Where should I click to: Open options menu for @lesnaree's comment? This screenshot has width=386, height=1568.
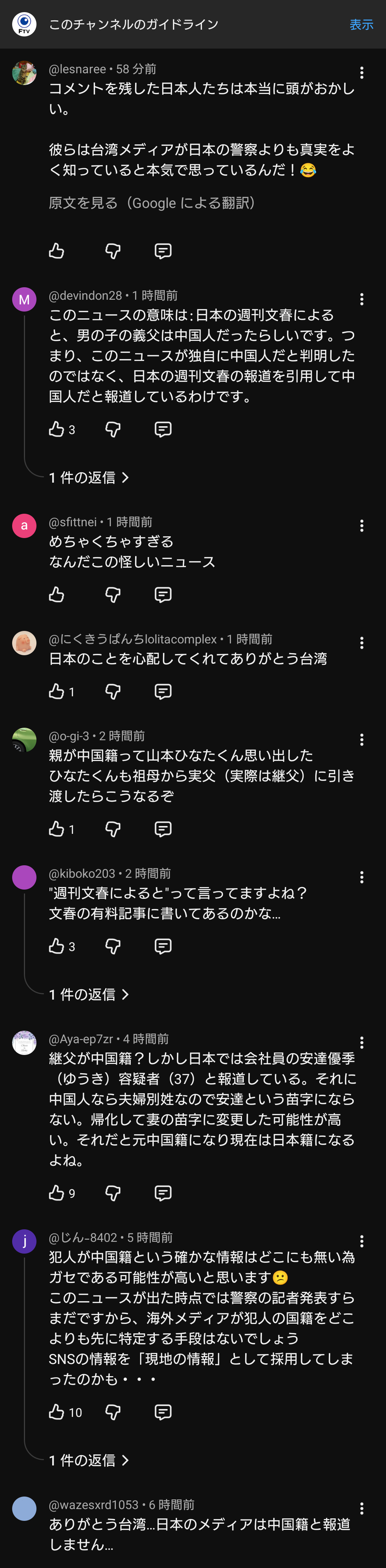[x=362, y=73]
